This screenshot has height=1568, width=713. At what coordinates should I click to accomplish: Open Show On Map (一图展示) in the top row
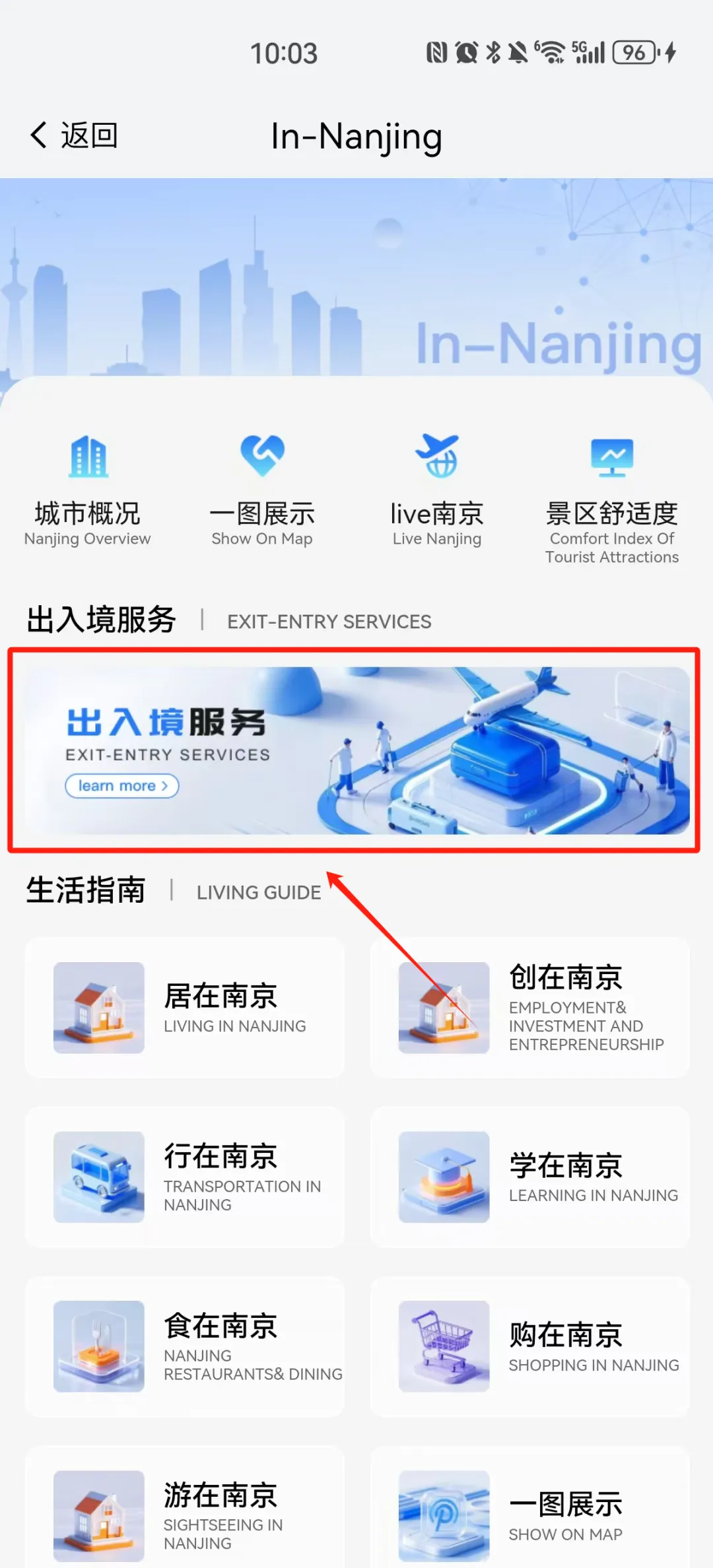point(262,490)
